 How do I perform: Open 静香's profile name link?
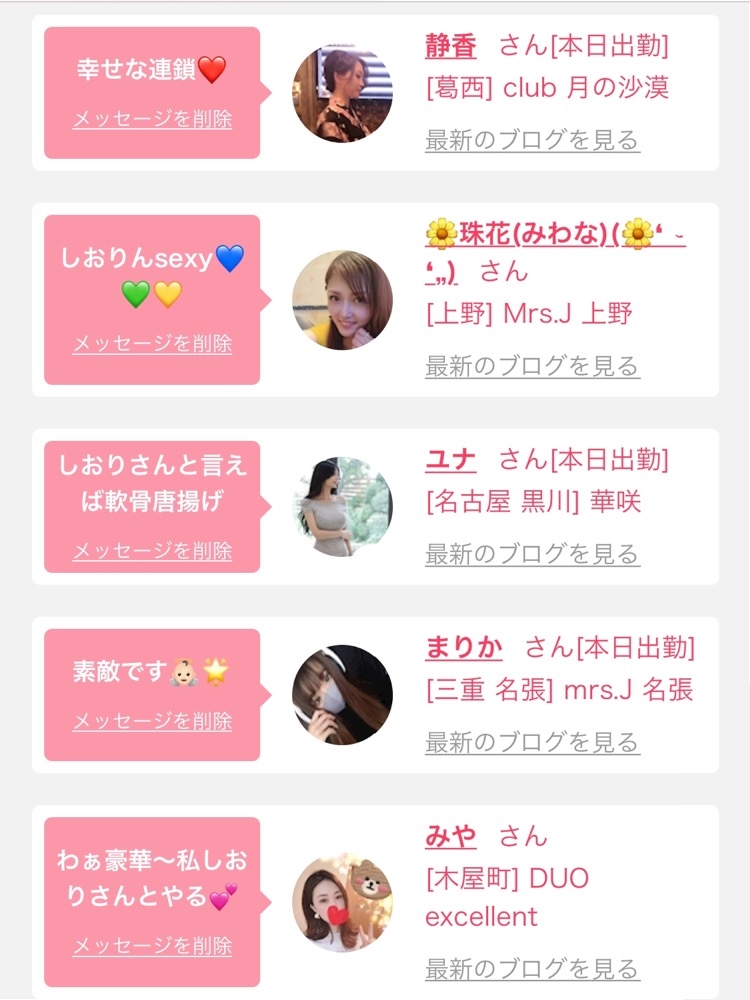pyautogui.click(x=451, y=47)
